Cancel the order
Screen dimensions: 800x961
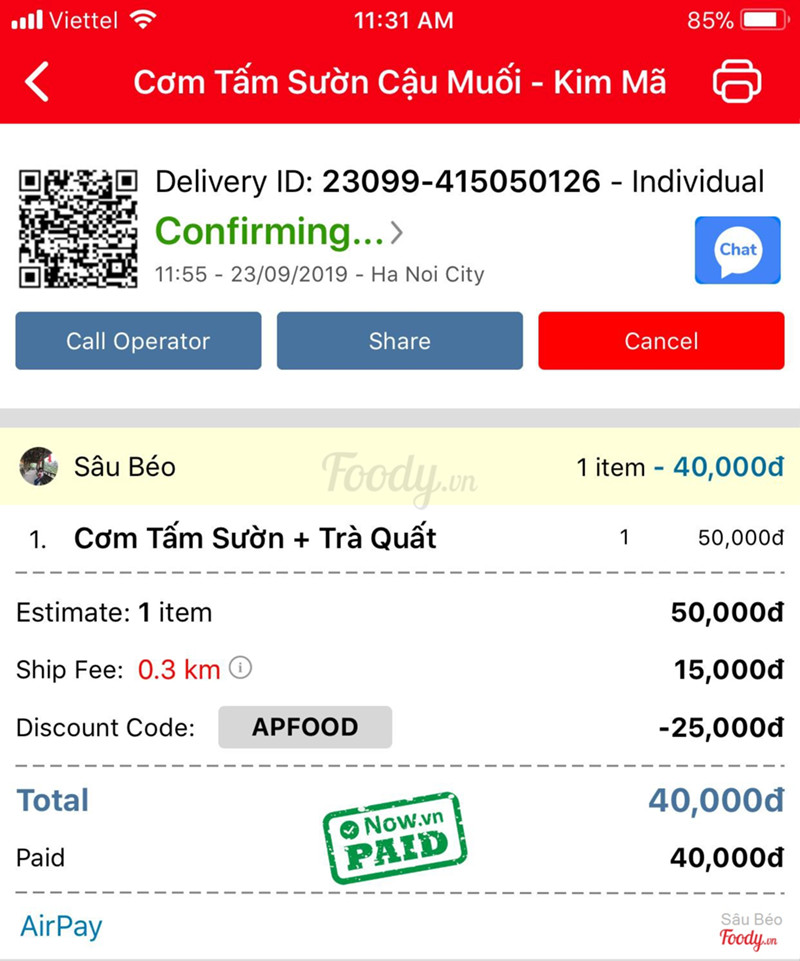point(661,341)
